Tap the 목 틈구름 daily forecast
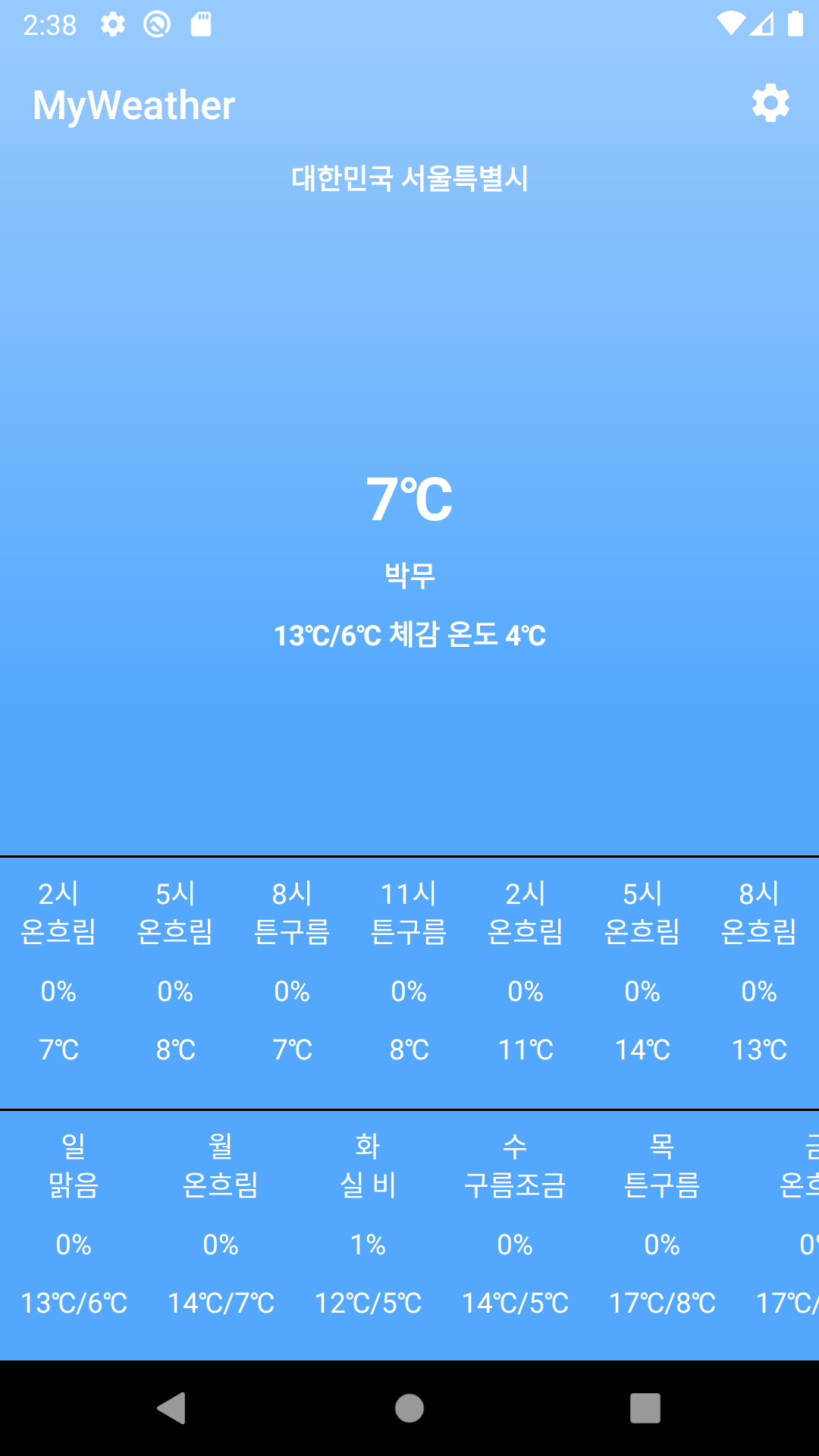 point(663,1221)
